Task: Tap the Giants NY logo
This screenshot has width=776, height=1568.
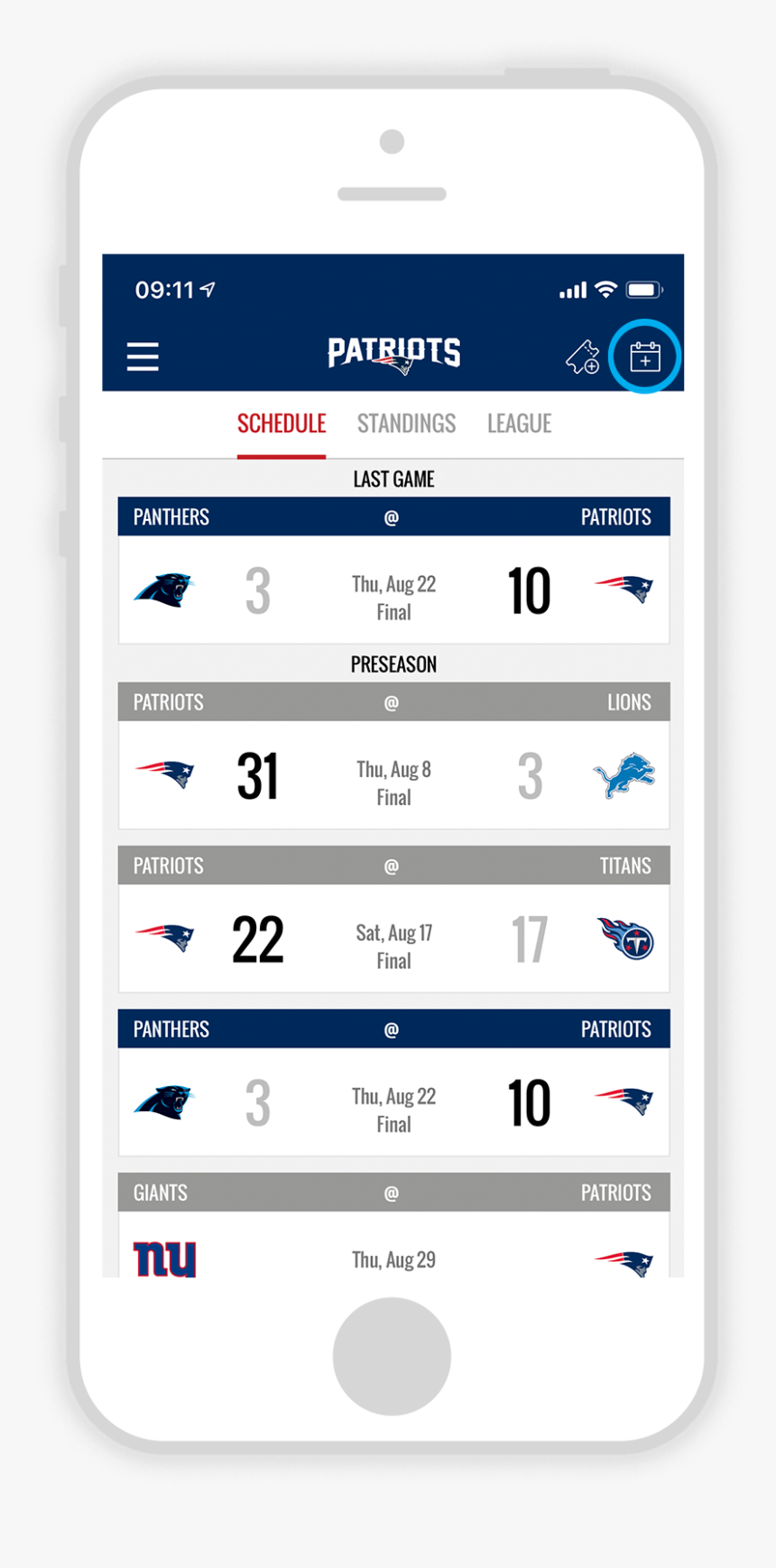Action: tap(164, 1258)
